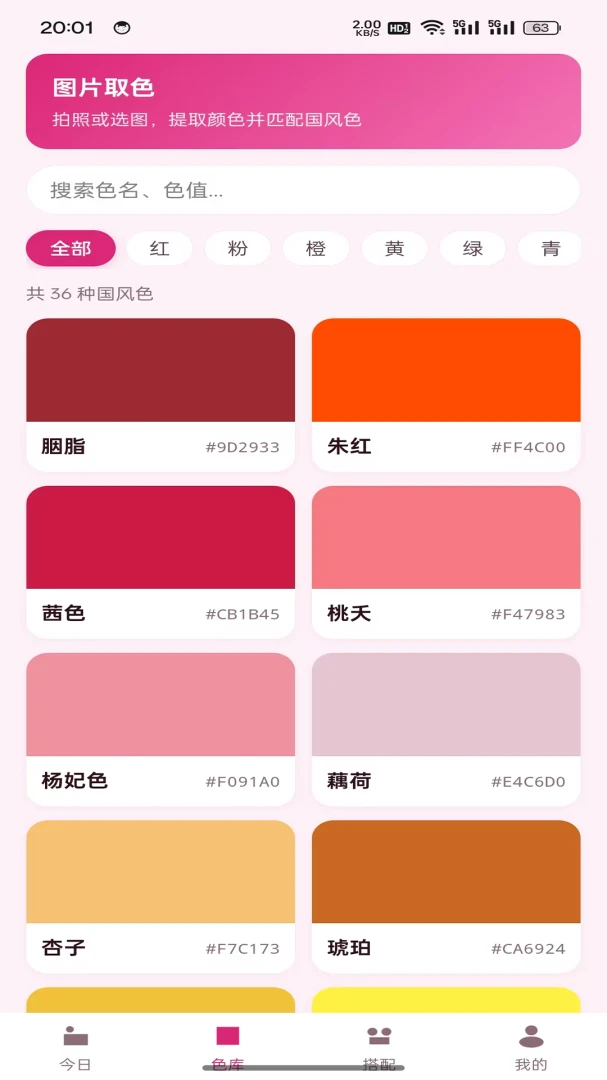Select the 杏子 color card
This screenshot has width=607, height=1080.
pyautogui.click(x=161, y=897)
